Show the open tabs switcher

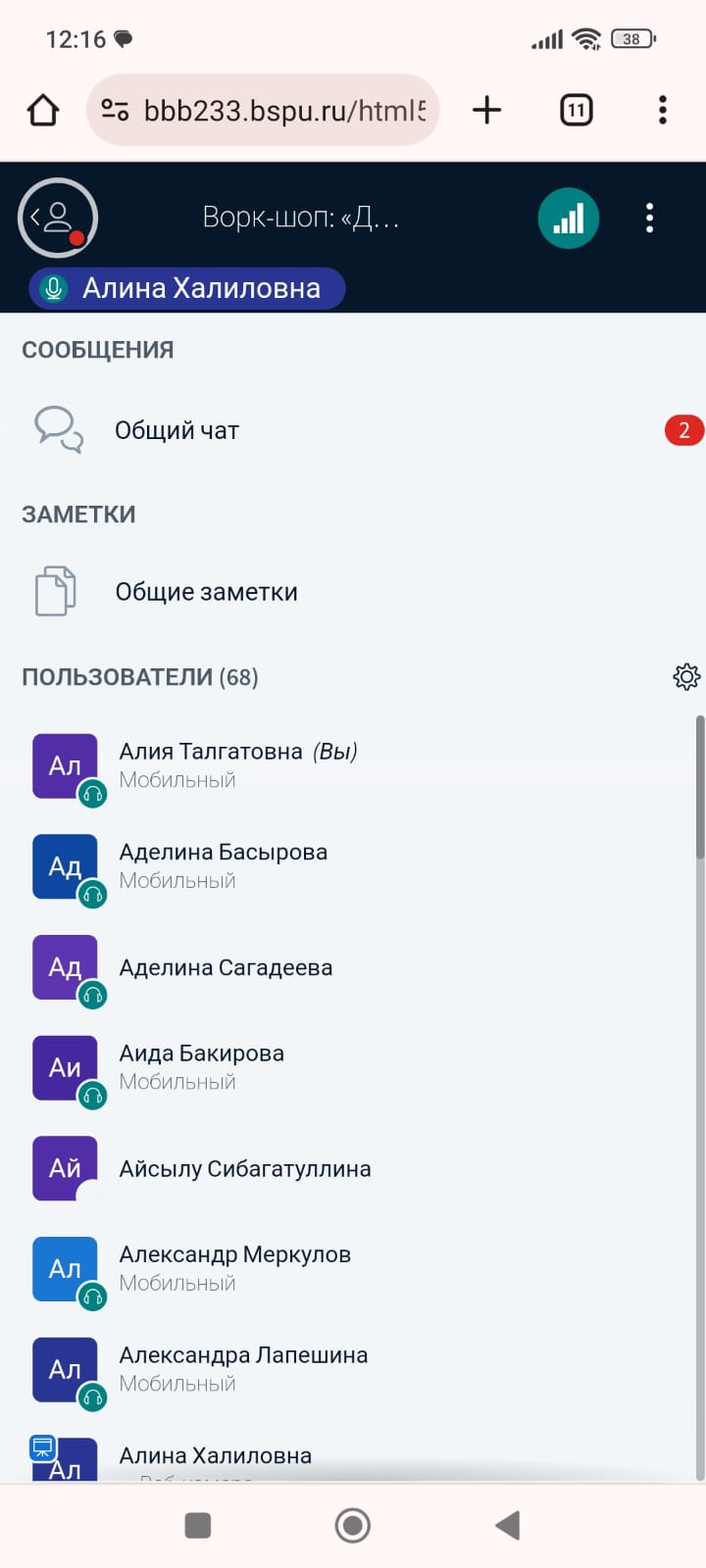coord(577,110)
